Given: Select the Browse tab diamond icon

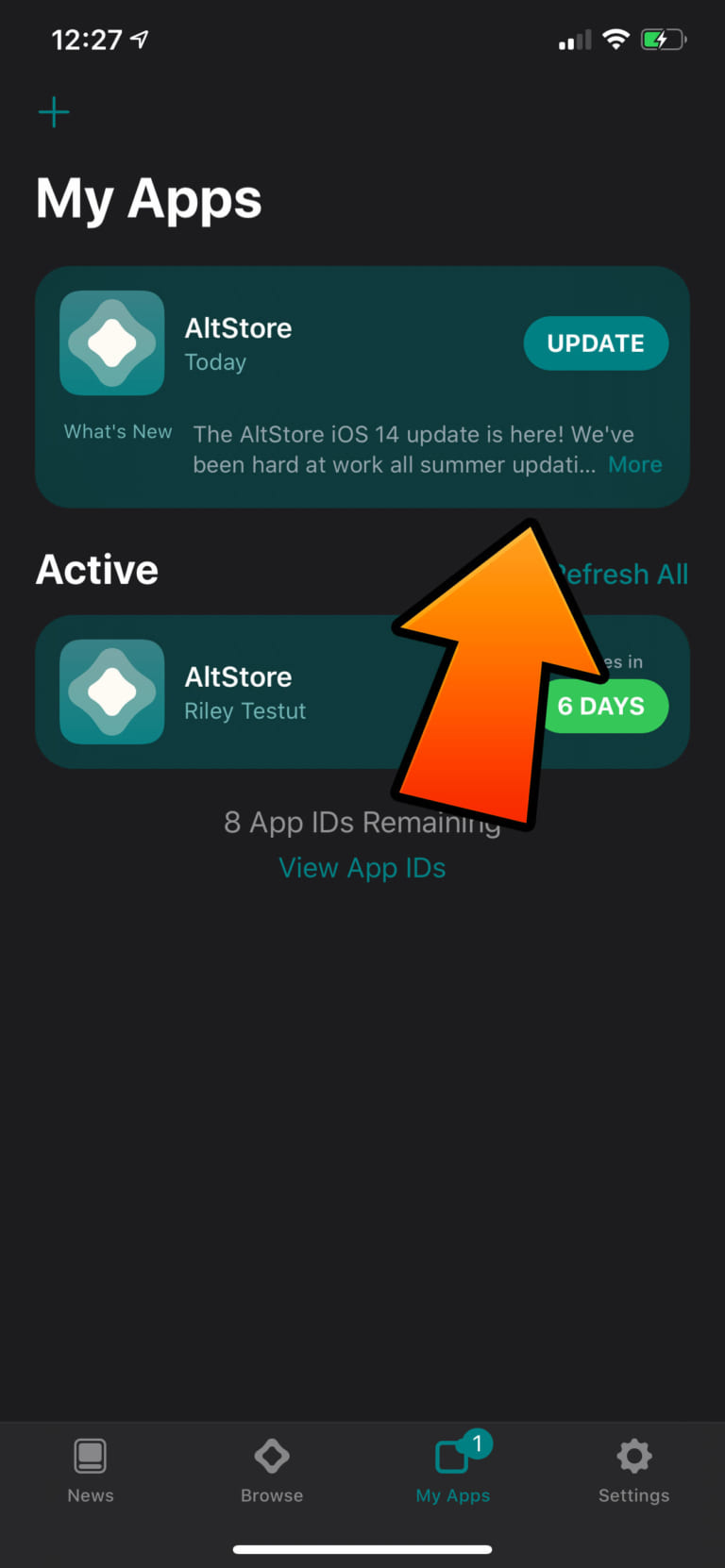Looking at the screenshot, I should click(x=271, y=1456).
